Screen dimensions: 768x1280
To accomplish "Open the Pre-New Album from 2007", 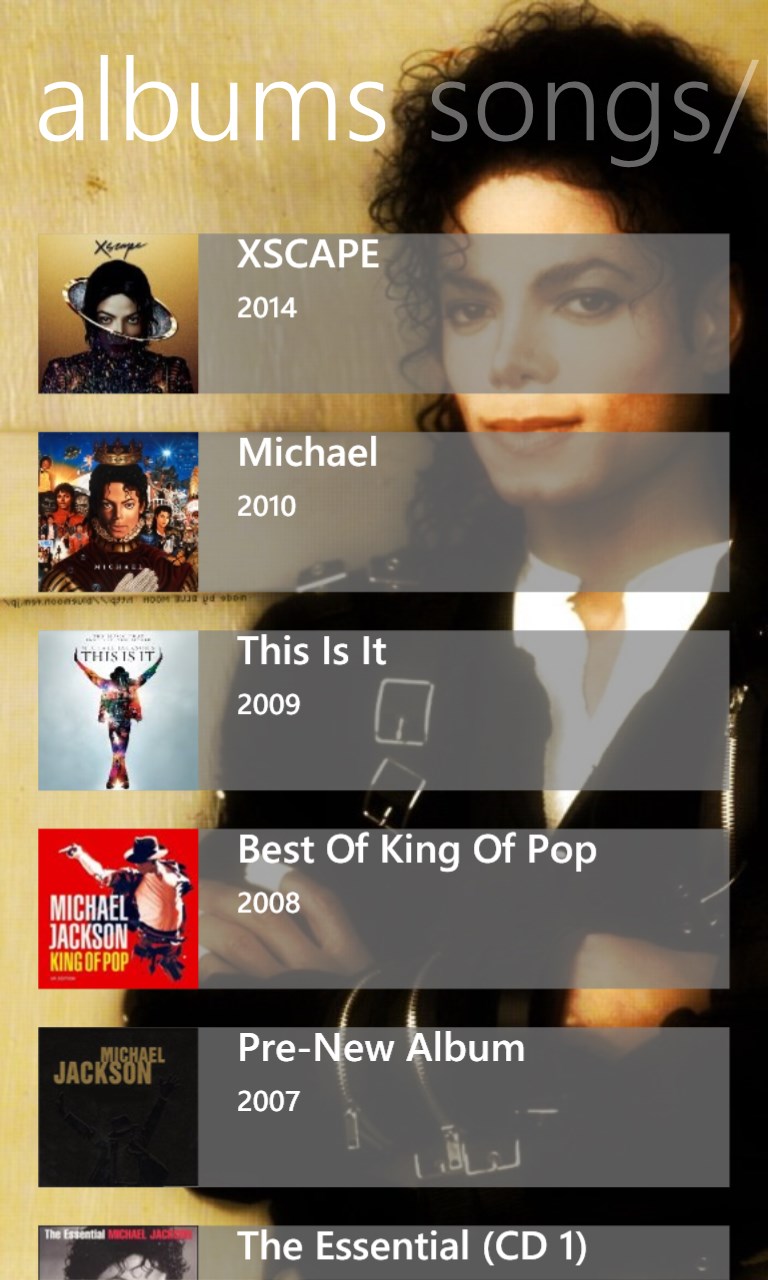I will [383, 1106].
